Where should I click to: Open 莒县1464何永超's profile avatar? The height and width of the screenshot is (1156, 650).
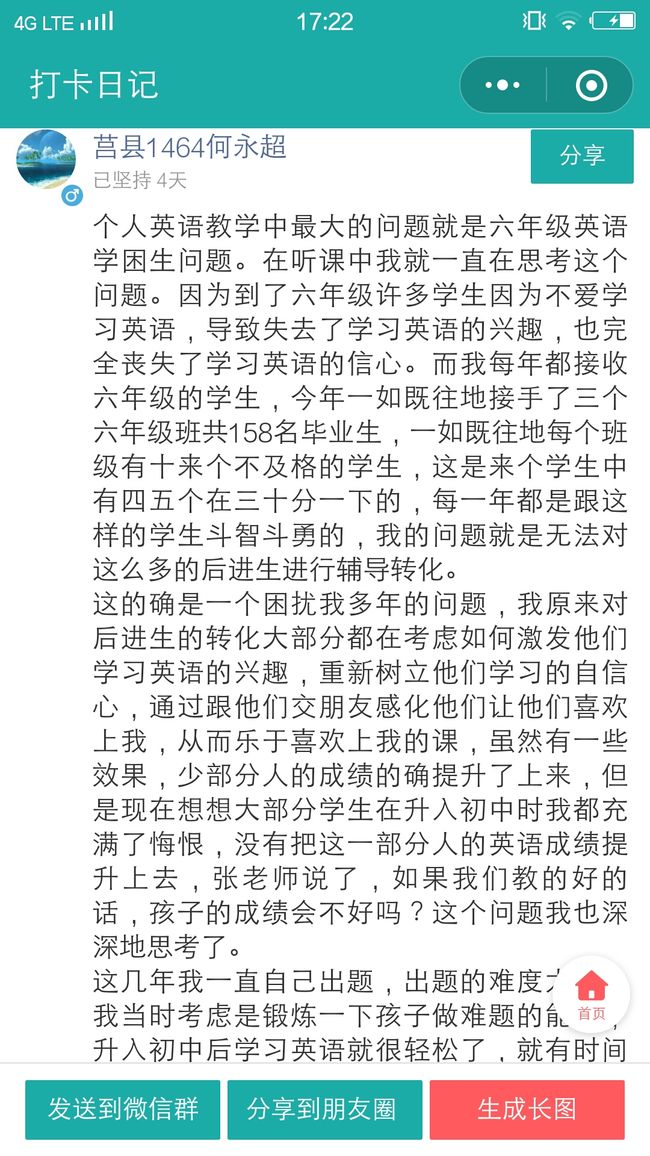coord(46,159)
